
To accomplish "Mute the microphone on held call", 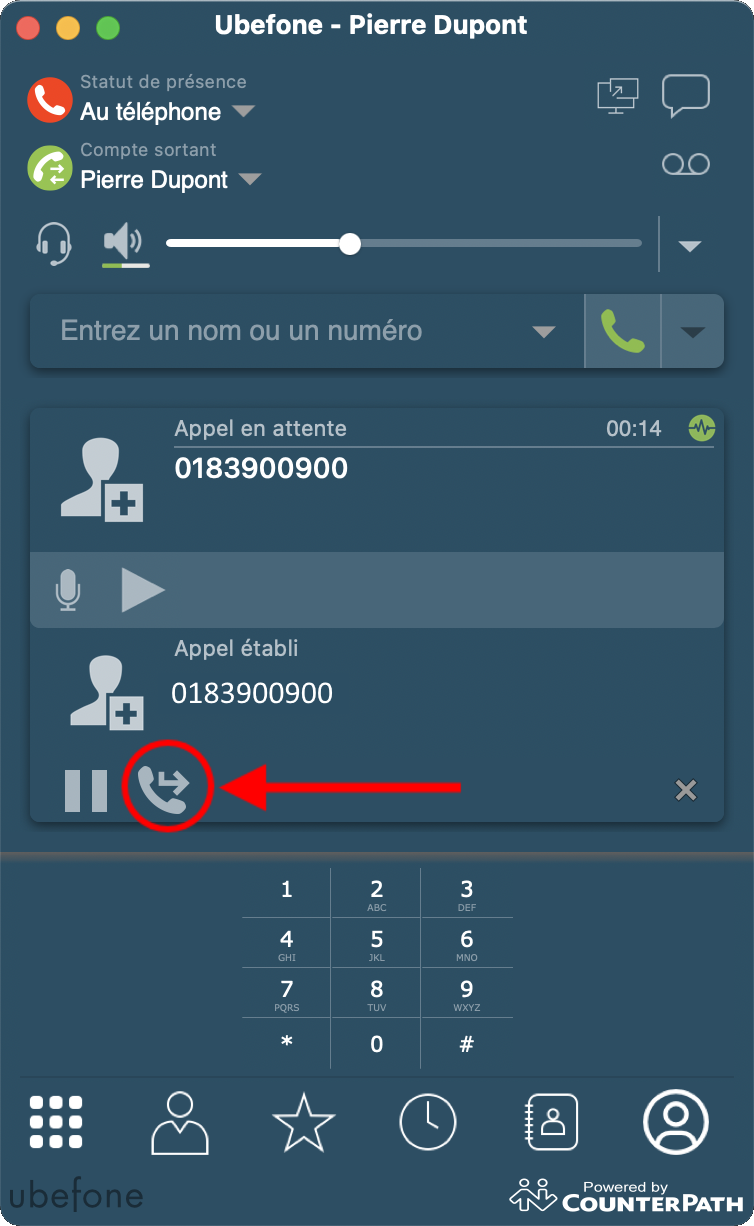I will tap(68, 590).
